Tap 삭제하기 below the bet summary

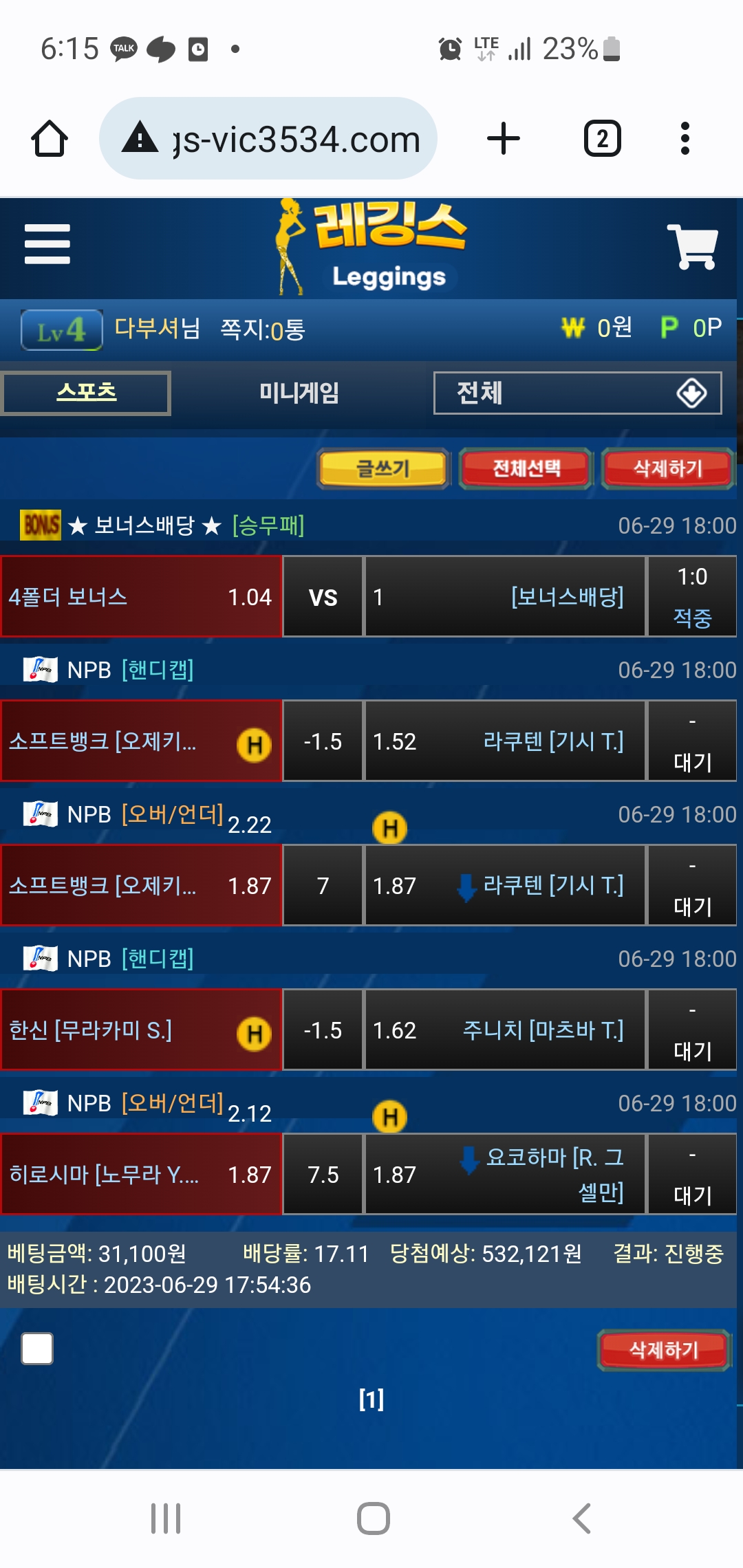(663, 1350)
